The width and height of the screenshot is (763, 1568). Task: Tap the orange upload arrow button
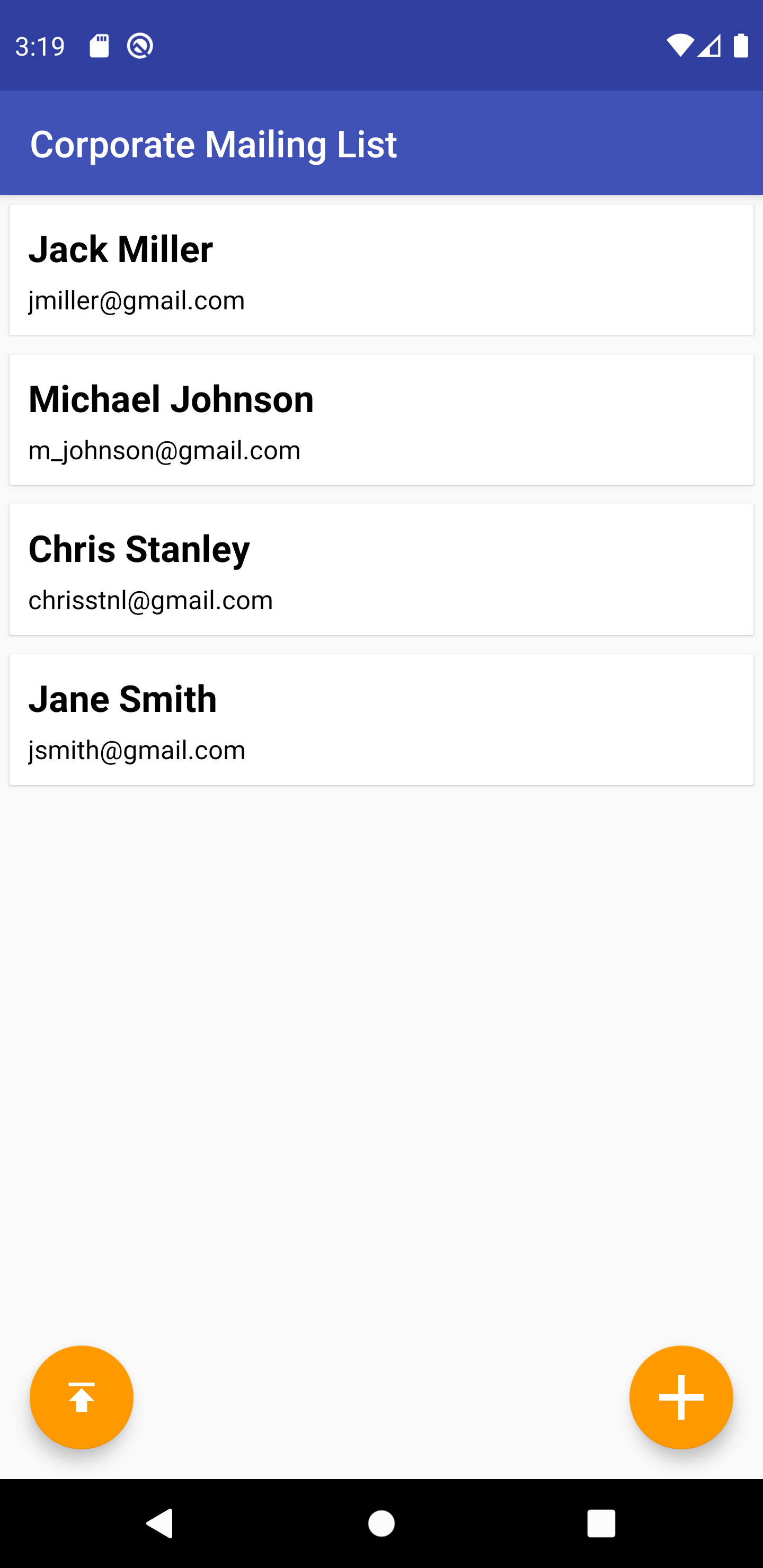tap(82, 1397)
